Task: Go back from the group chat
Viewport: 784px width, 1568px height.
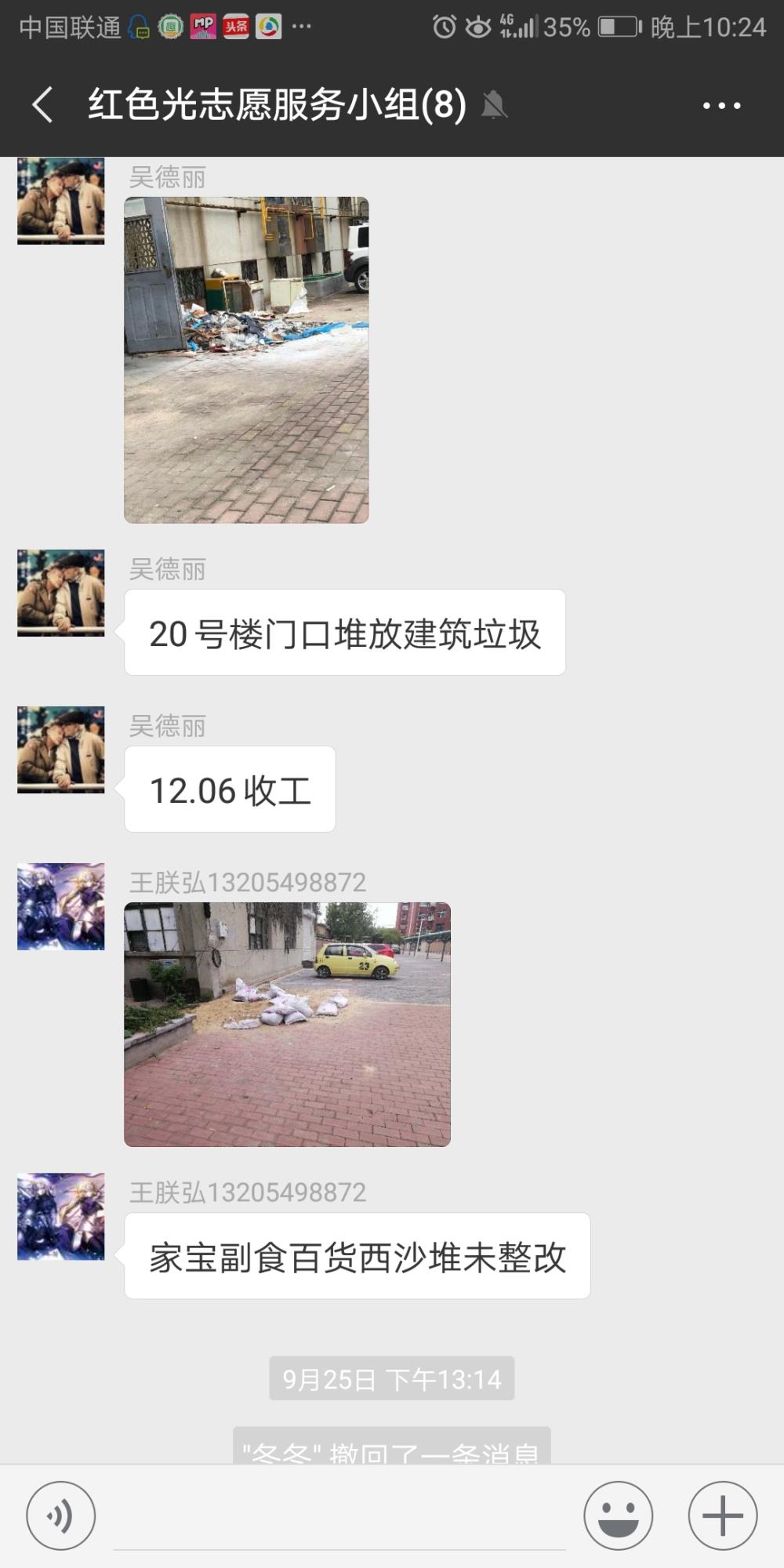Action: coord(42,105)
